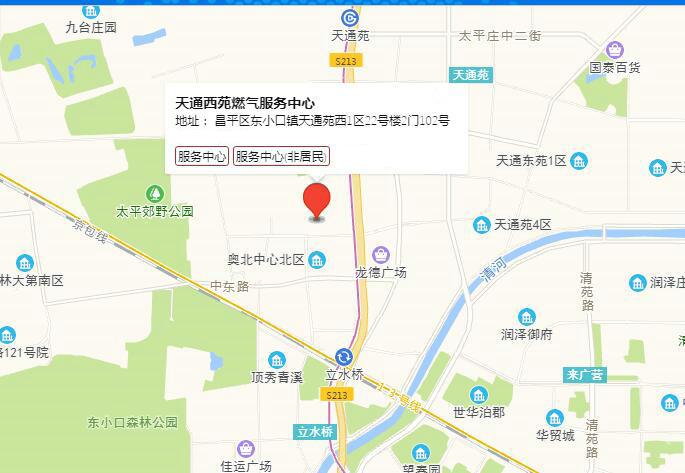
Task: Tap the 天通苑 subway station icon
Action: click(x=349, y=17)
